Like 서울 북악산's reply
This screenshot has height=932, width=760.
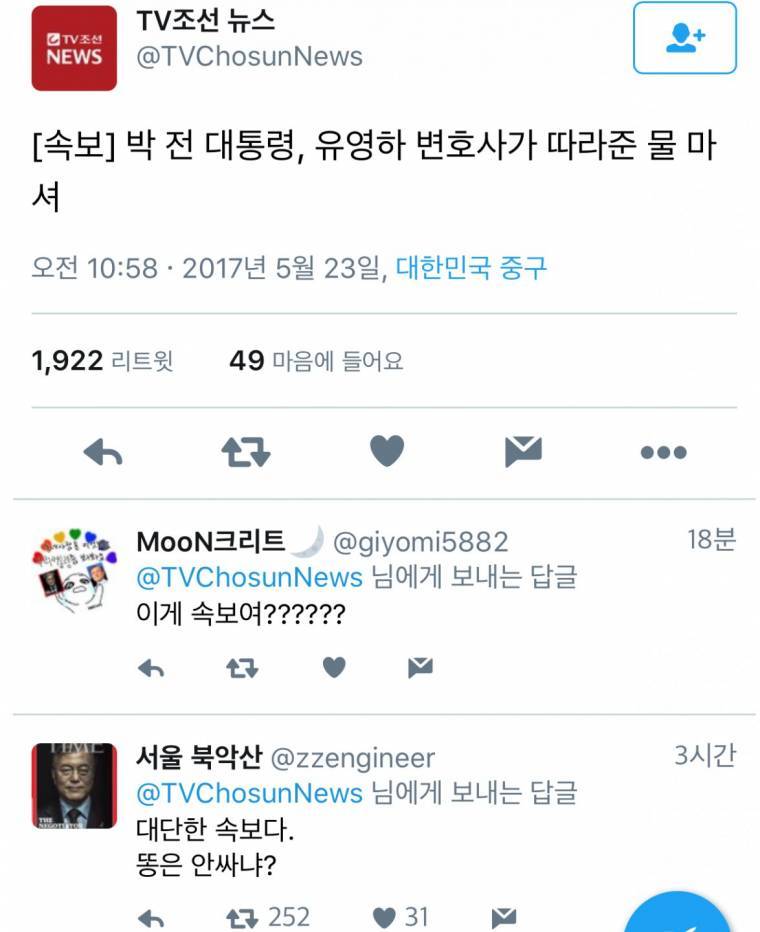385,917
